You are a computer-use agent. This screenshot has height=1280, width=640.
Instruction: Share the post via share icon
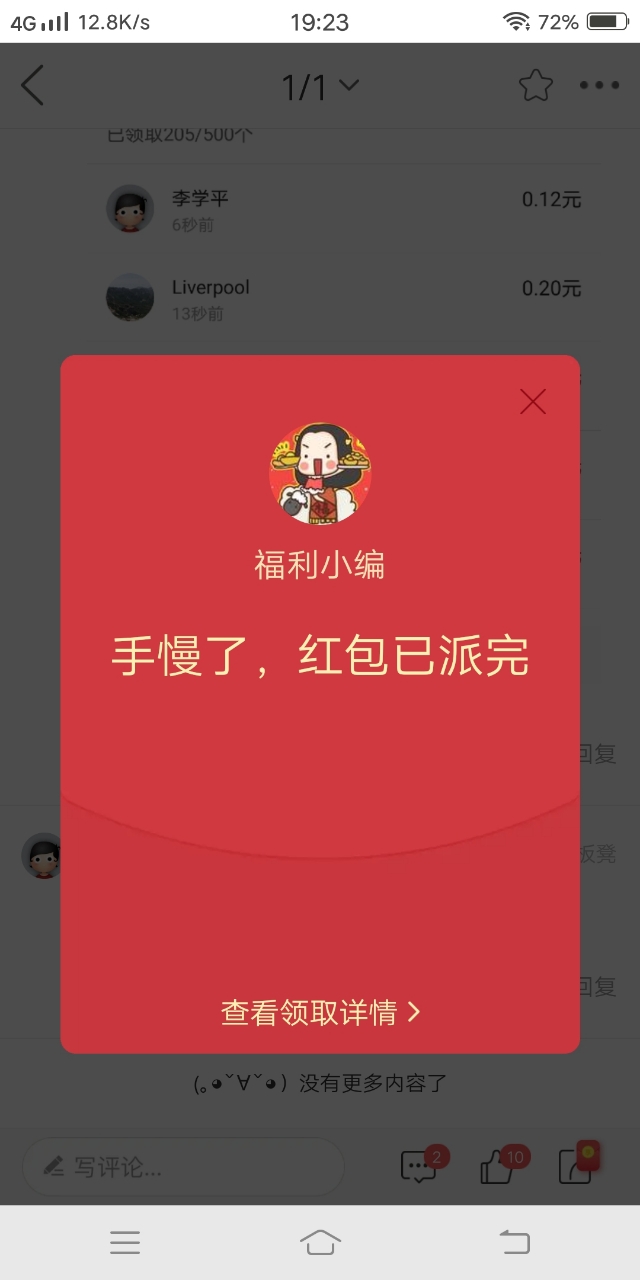(577, 1166)
